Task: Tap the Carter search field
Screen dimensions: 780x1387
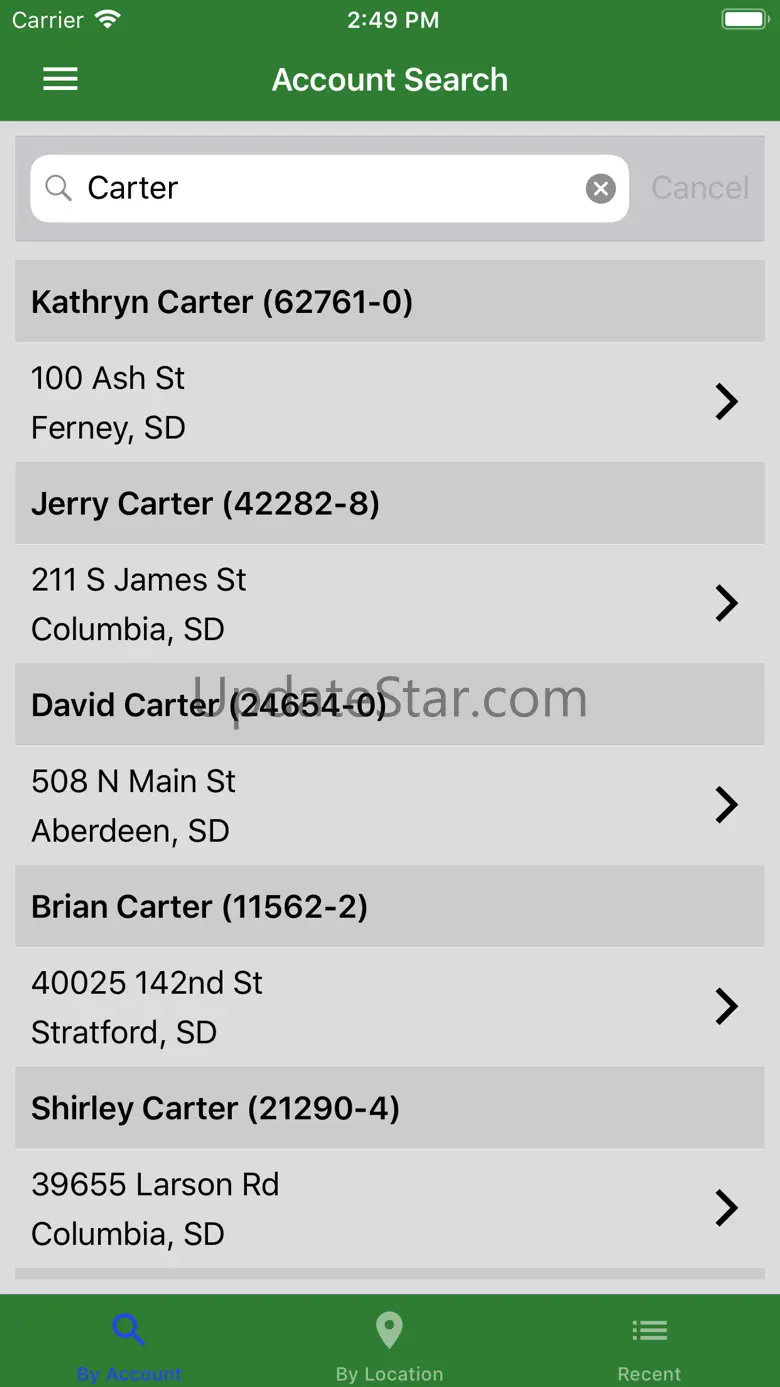Action: 330,188
